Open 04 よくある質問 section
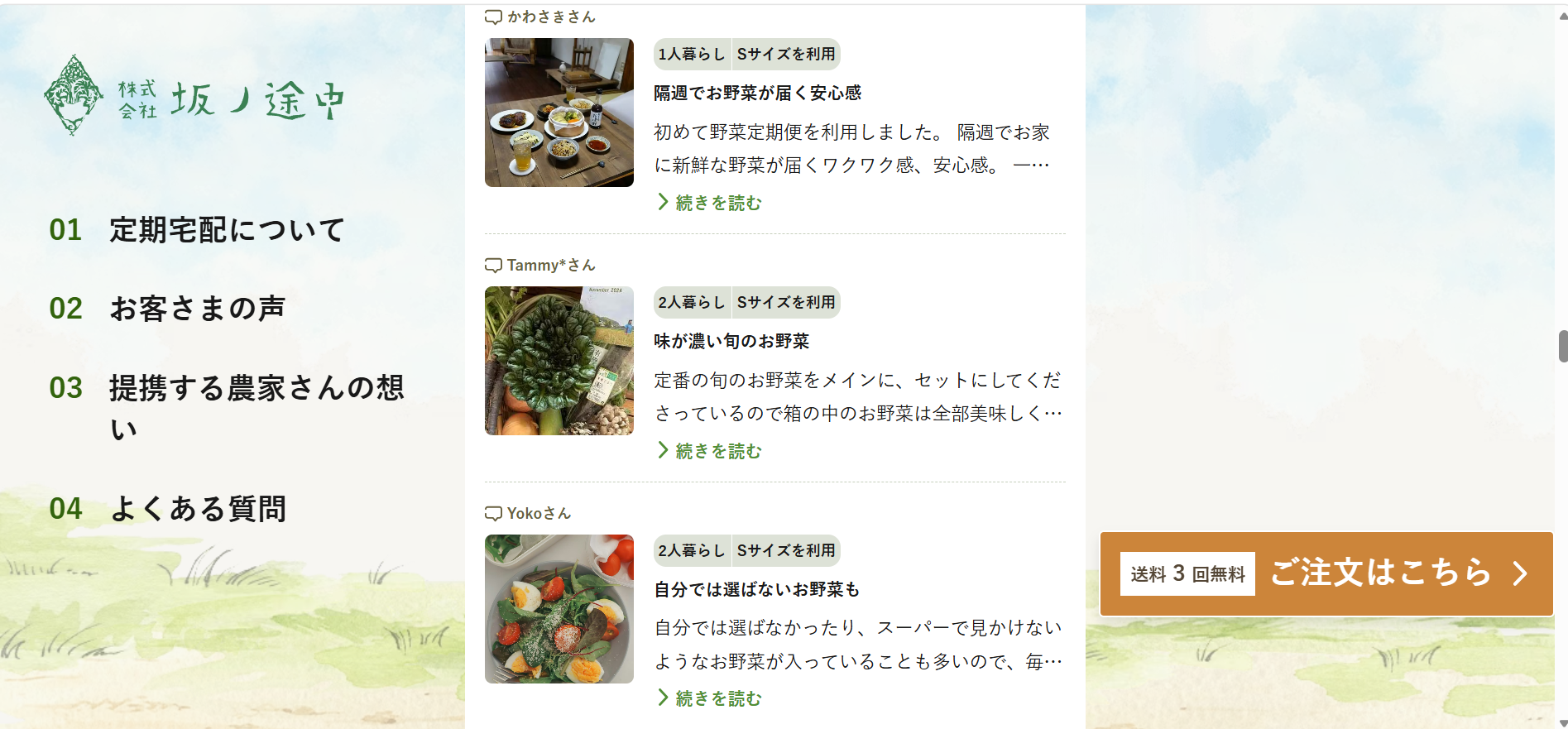 (168, 508)
